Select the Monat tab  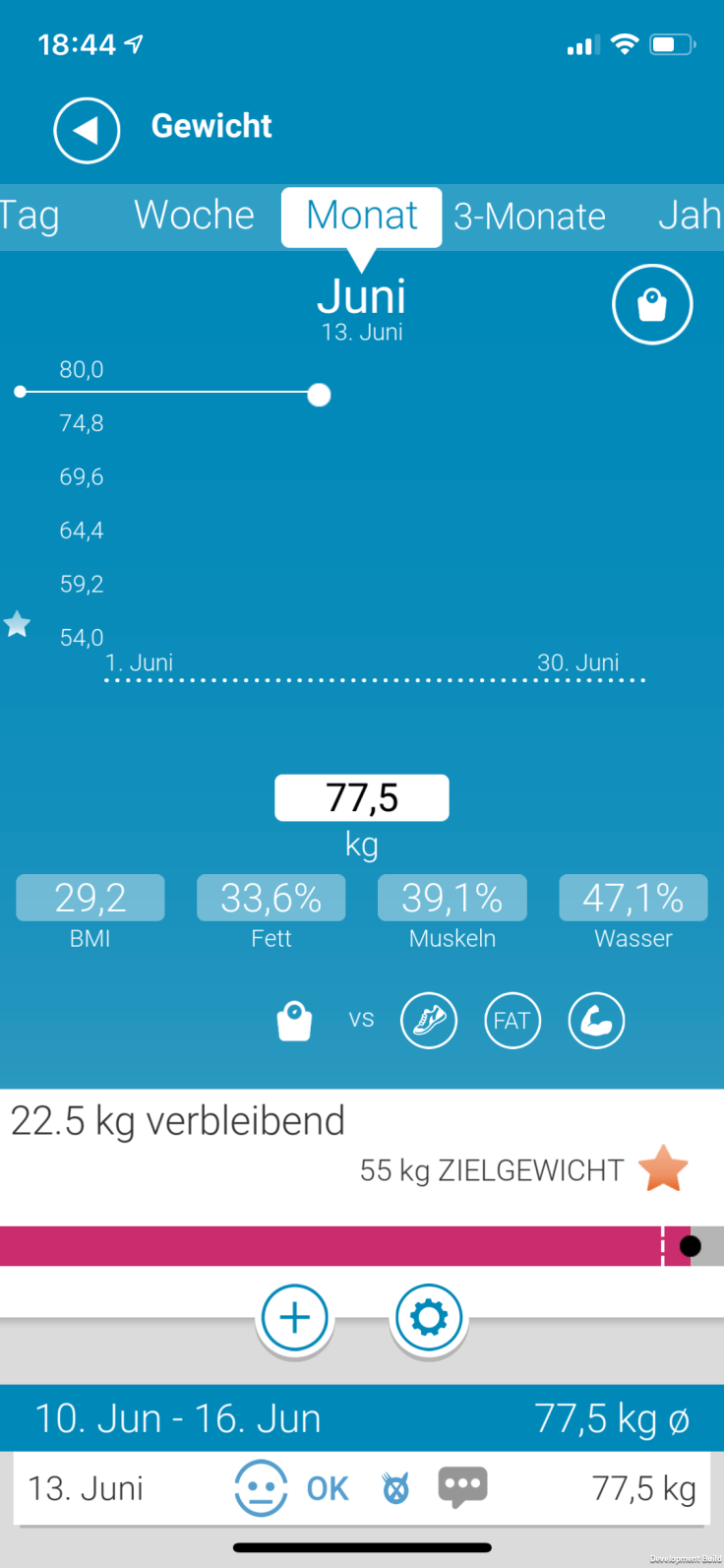361,216
